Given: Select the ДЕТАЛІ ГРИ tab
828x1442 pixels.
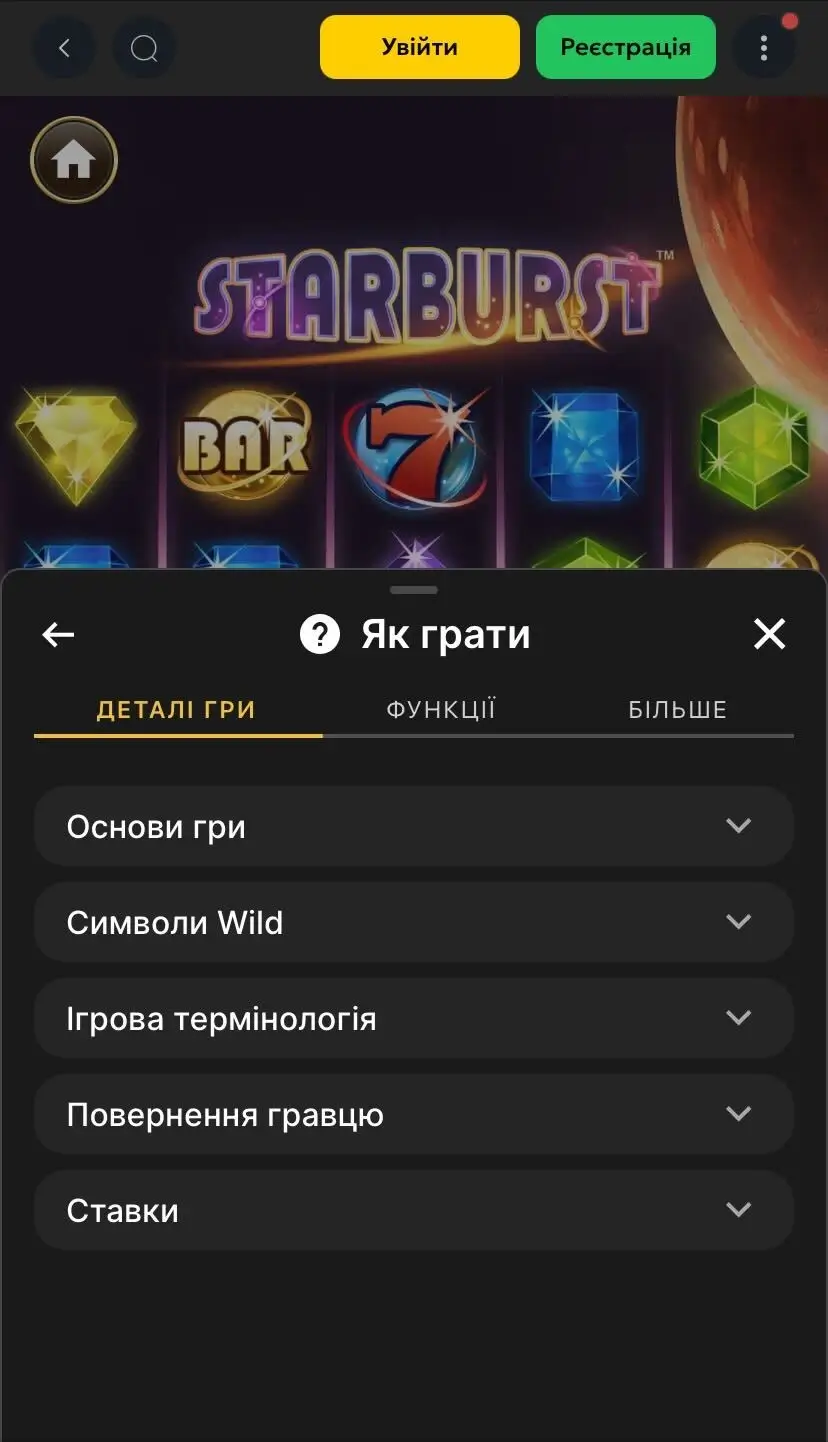Looking at the screenshot, I should point(176,709).
